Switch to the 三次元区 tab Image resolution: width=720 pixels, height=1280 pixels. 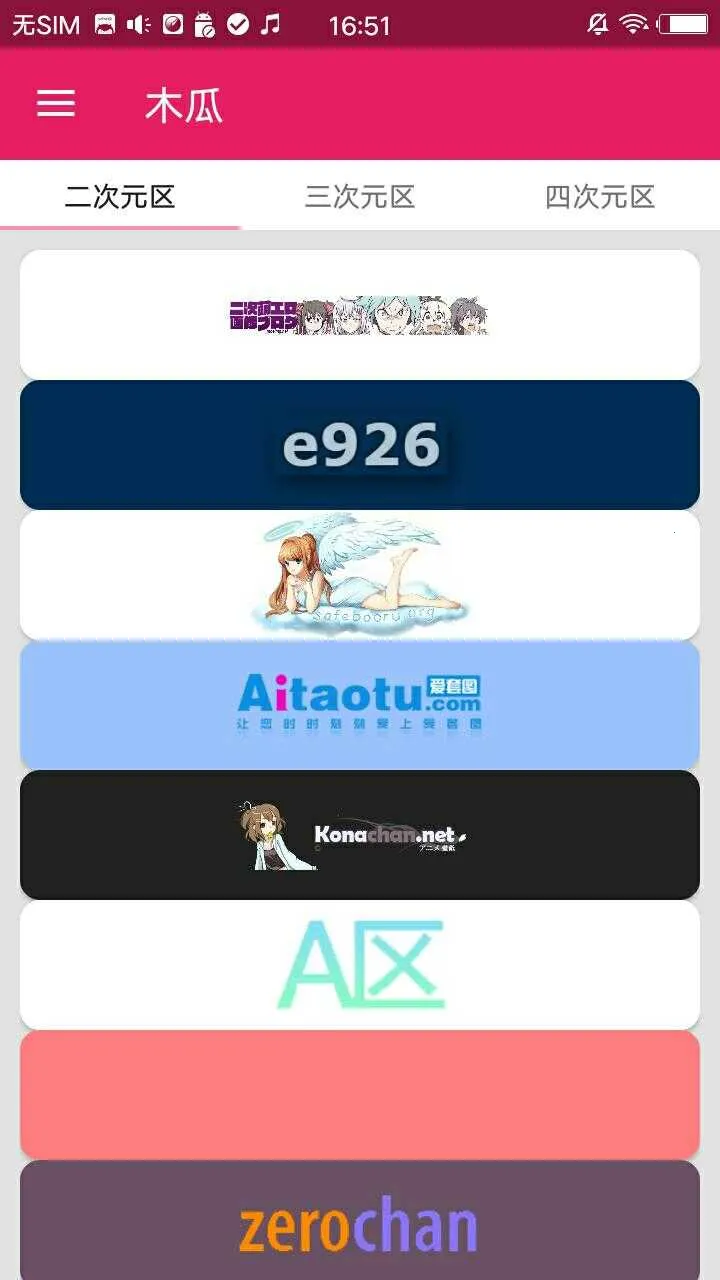(360, 196)
